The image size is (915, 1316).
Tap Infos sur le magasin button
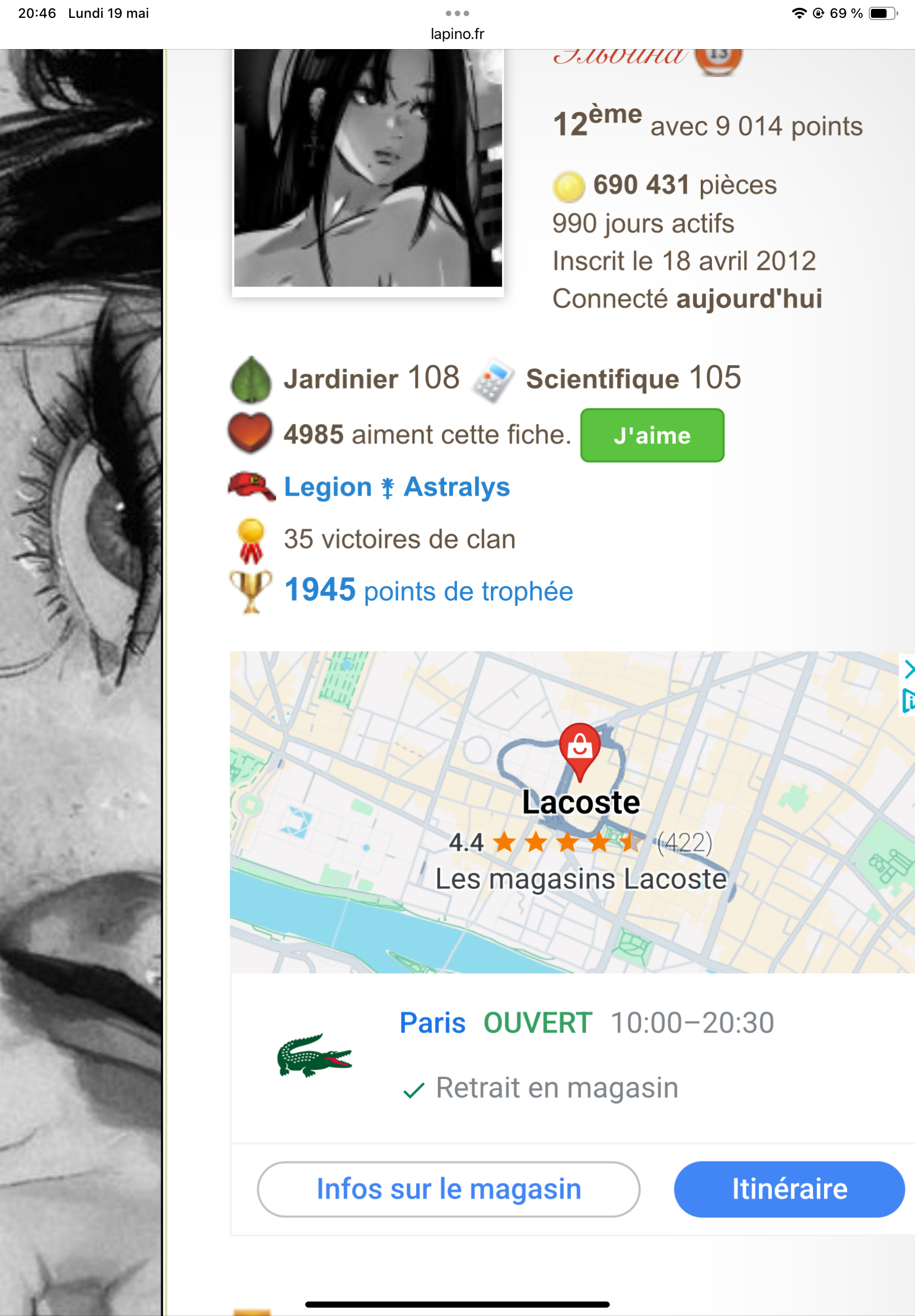(x=449, y=1189)
